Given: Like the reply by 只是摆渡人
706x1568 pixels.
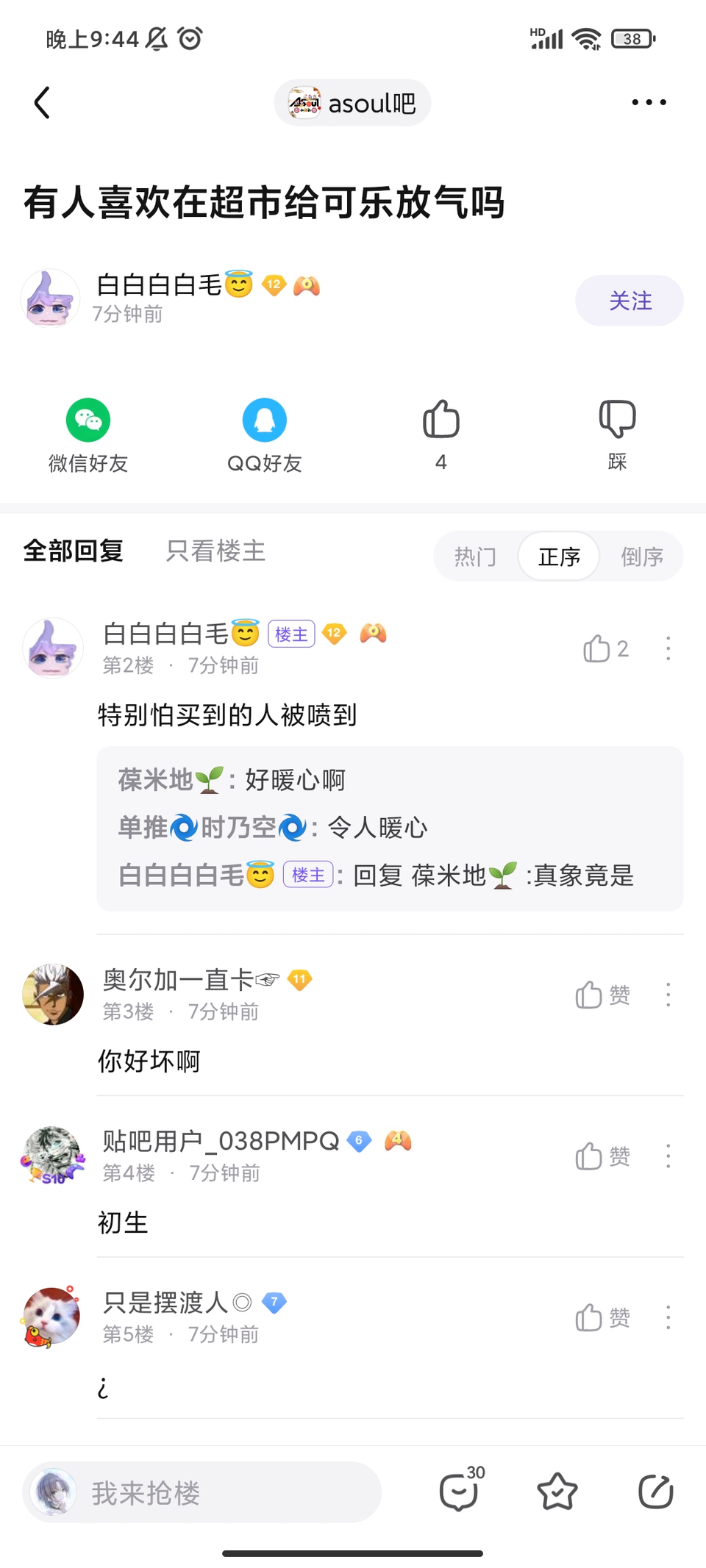Looking at the screenshot, I should pyautogui.click(x=602, y=1318).
